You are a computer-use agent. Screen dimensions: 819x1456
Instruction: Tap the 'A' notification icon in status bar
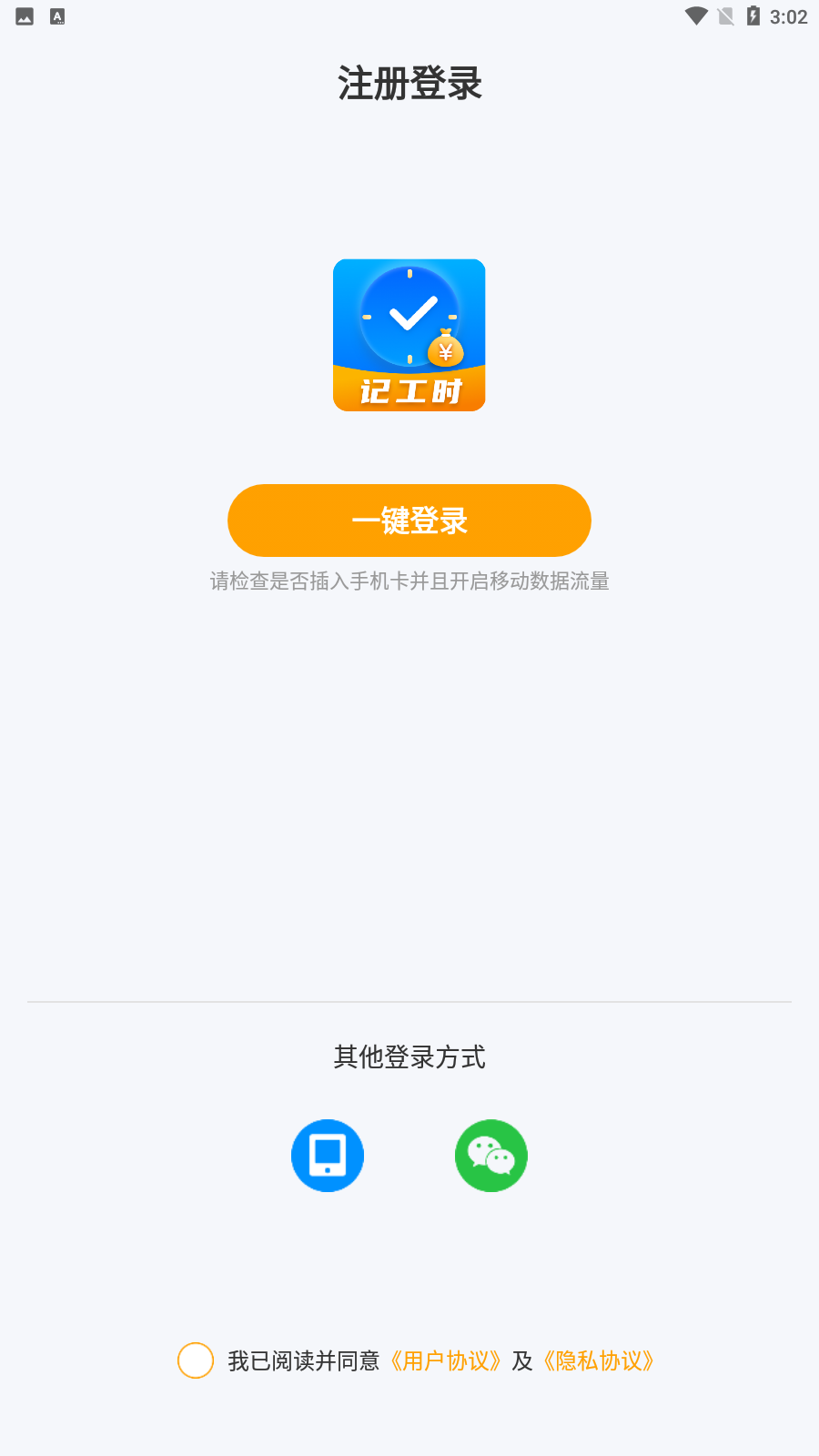click(x=58, y=15)
